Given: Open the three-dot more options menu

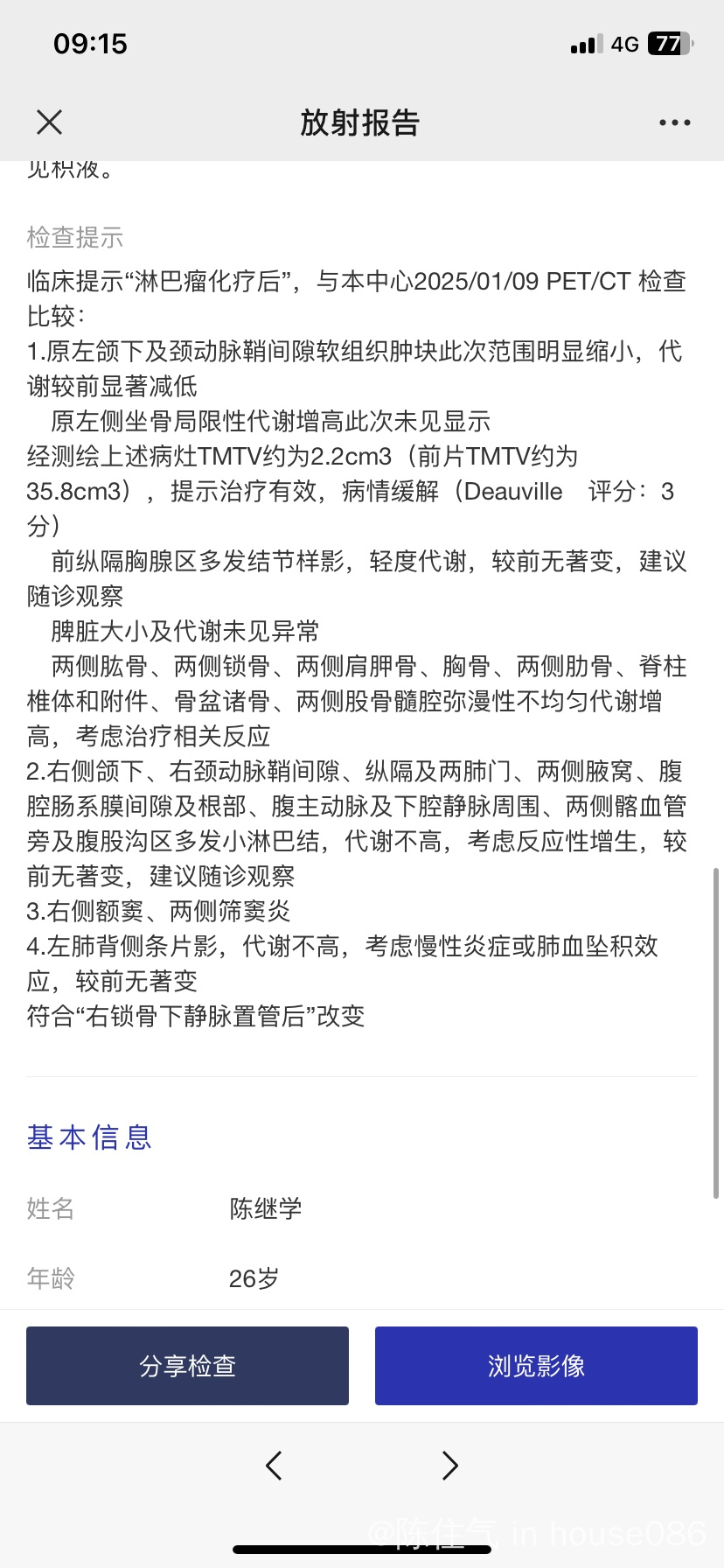Looking at the screenshot, I should tap(674, 122).
